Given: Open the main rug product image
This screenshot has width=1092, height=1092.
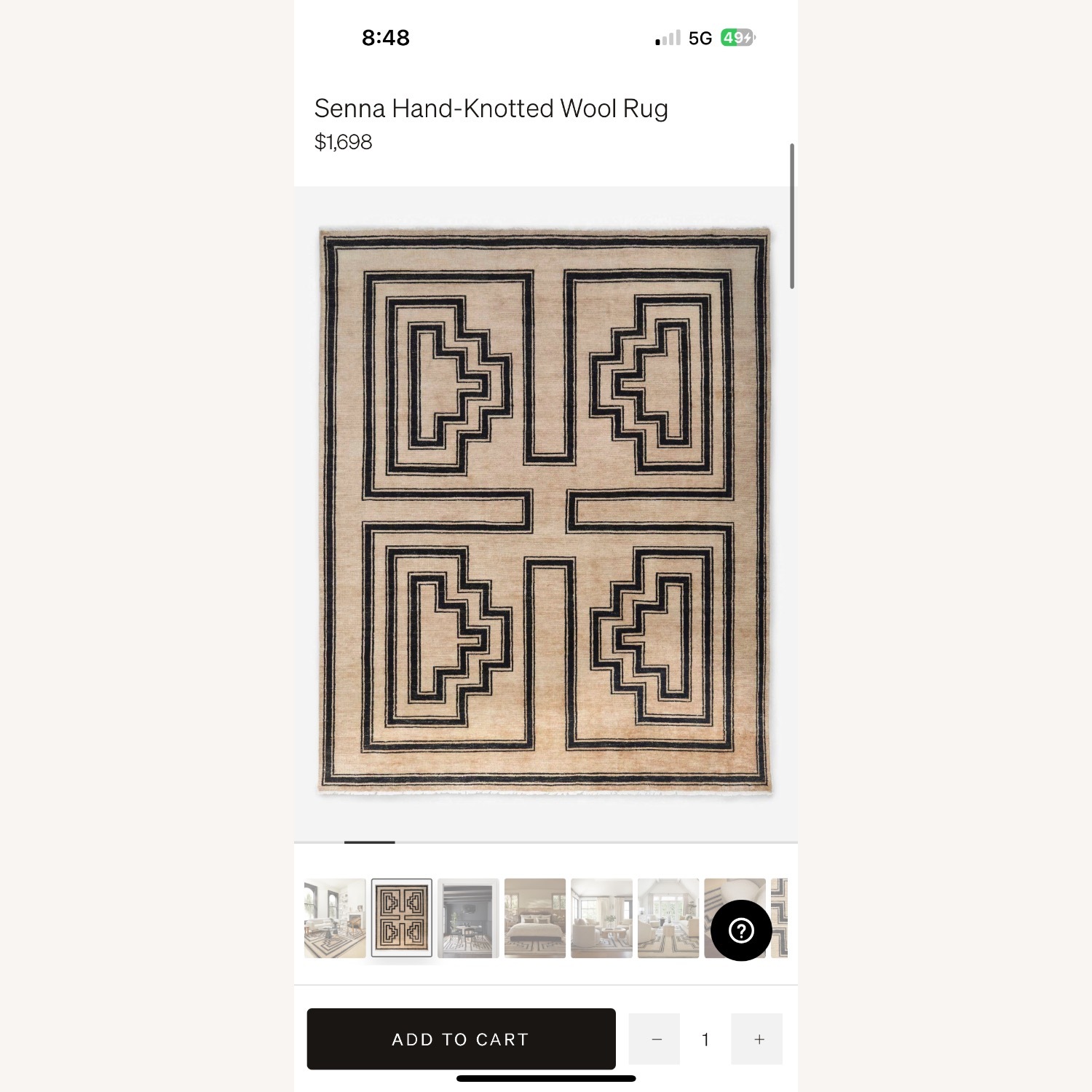Looking at the screenshot, I should point(545,510).
